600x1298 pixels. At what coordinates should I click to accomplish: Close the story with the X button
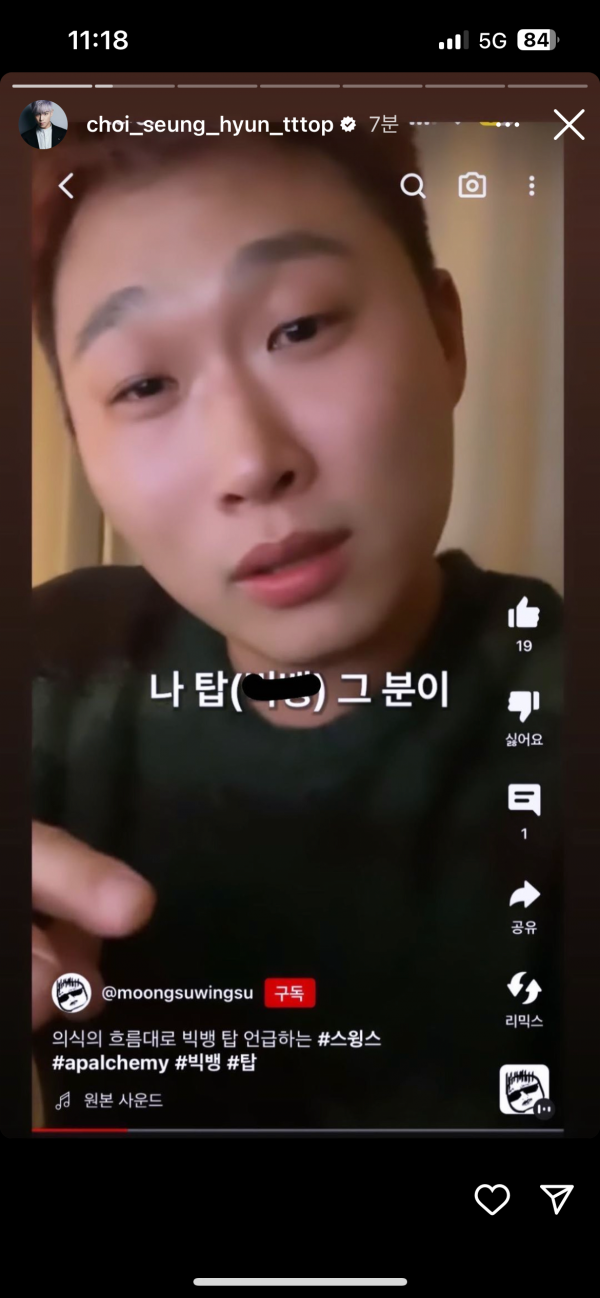569,125
